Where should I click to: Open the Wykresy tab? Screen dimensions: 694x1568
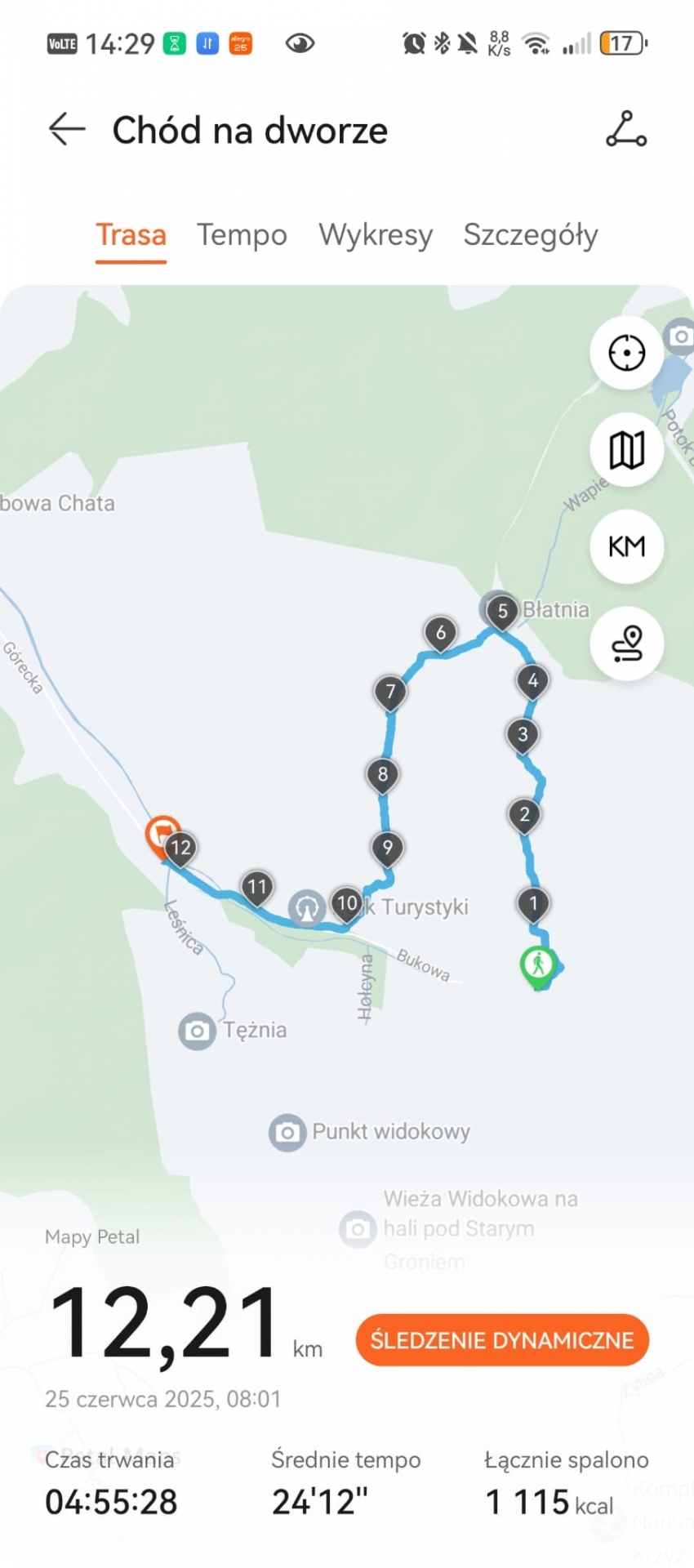point(376,235)
